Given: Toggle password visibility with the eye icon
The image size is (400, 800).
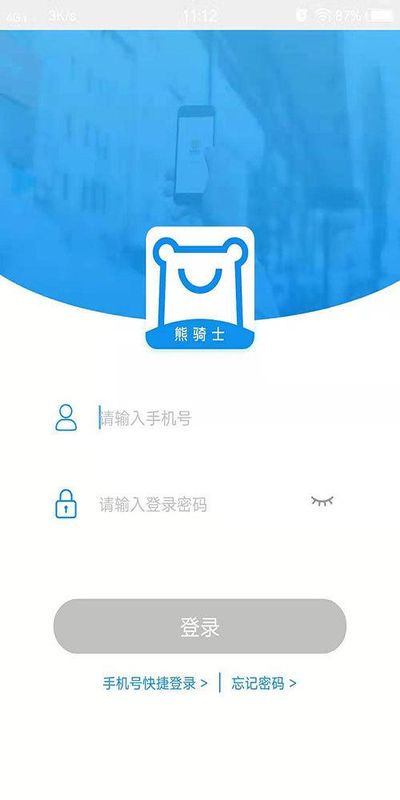Looking at the screenshot, I should (x=322, y=501).
